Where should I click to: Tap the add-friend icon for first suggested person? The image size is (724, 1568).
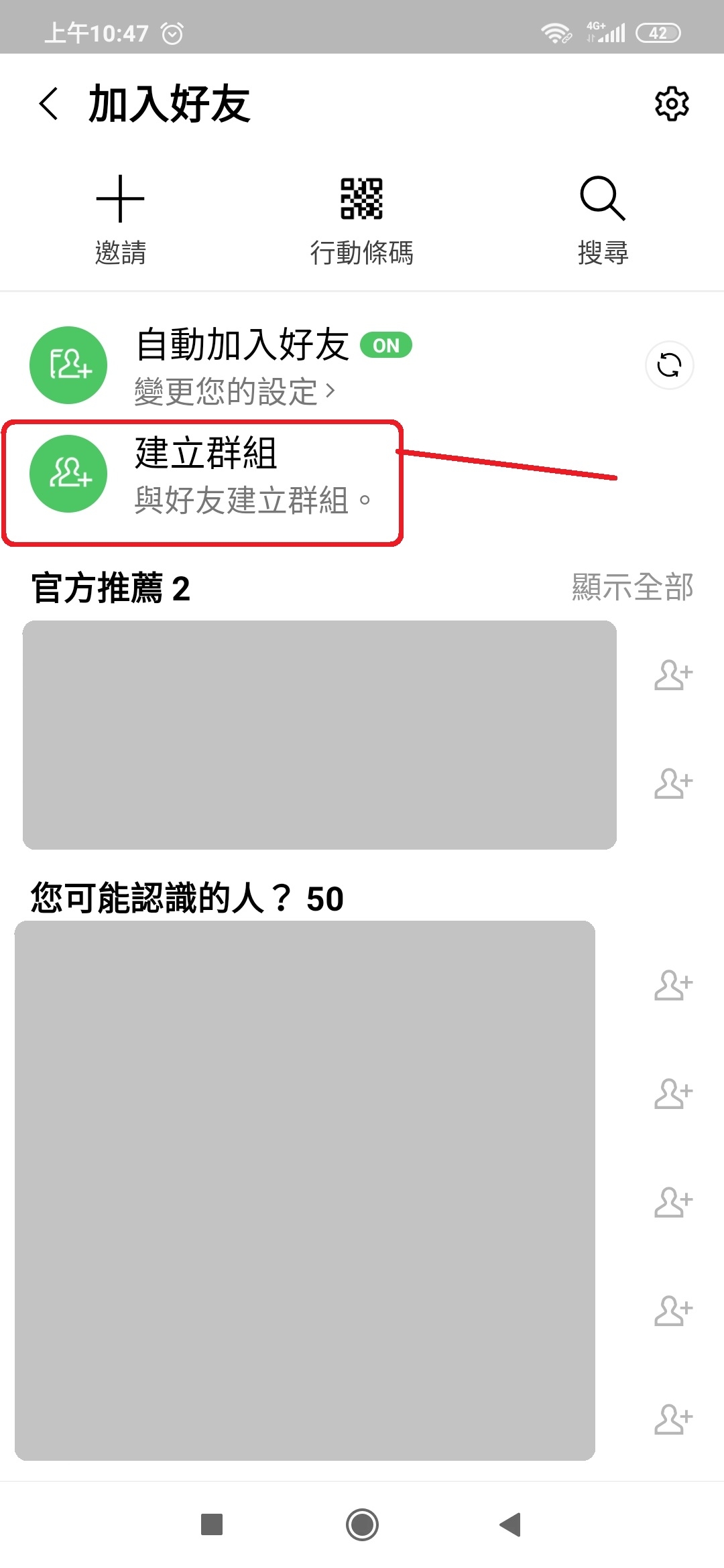coord(672,984)
